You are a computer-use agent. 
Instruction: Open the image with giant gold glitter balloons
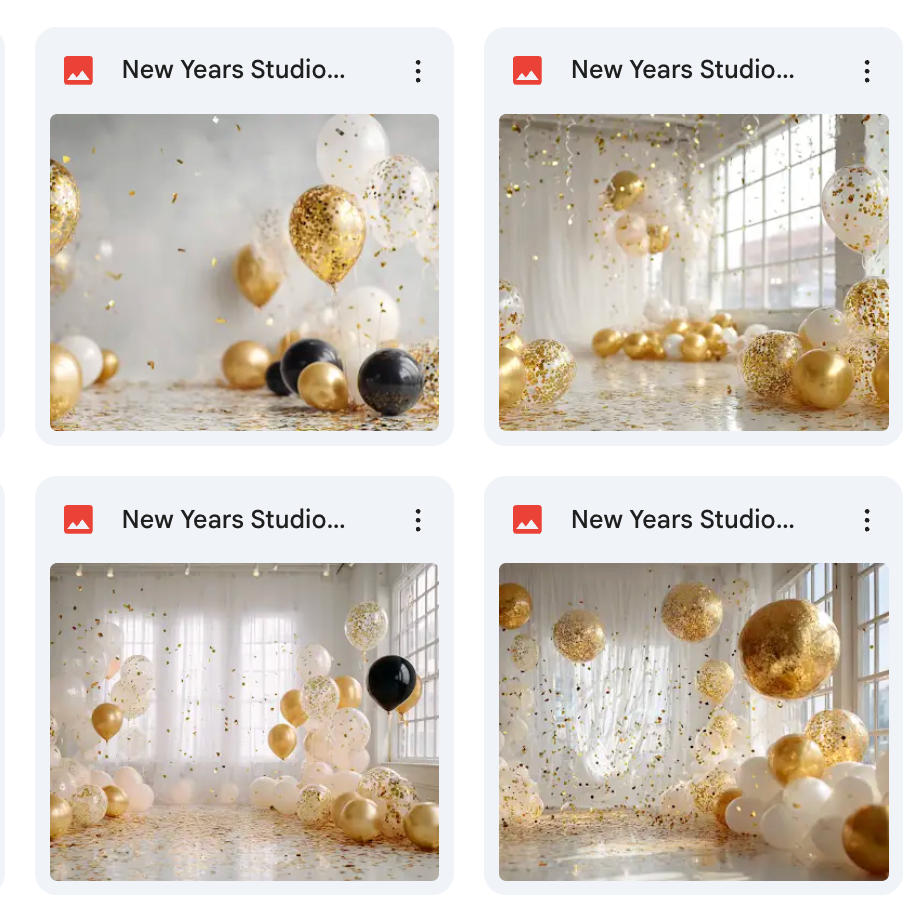click(693, 721)
